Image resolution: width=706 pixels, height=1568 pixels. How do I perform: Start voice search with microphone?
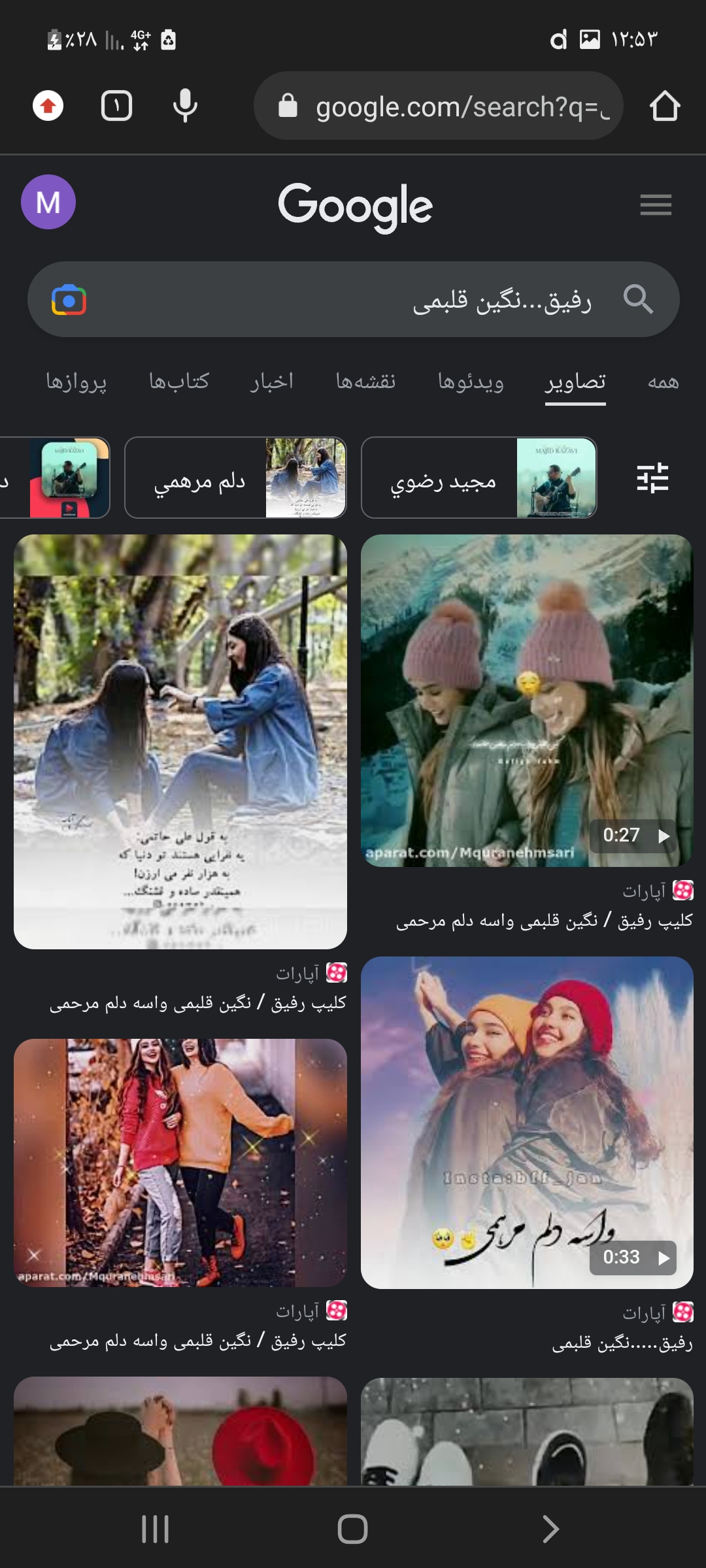point(185,106)
